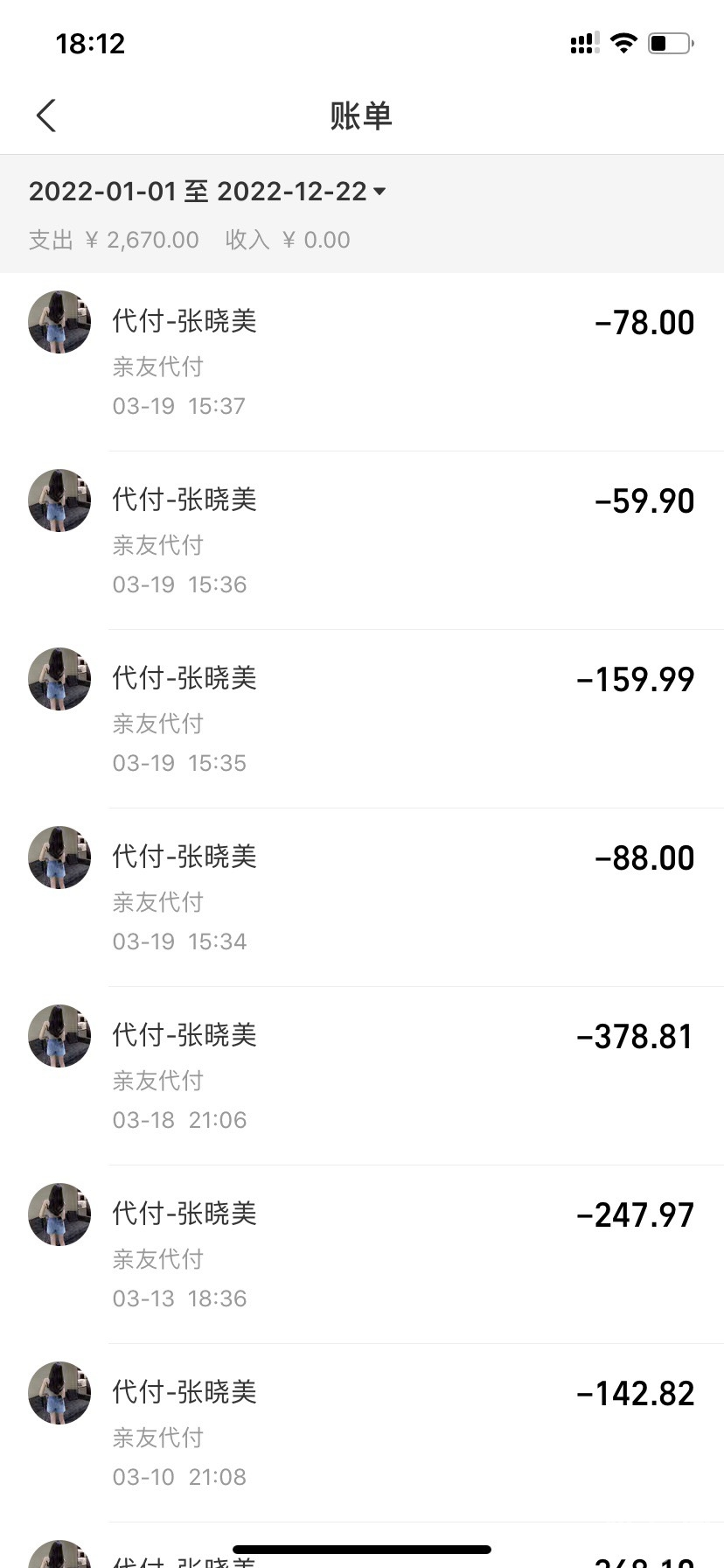
Task: Go back from the 账单 page
Action: tap(46, 115)
